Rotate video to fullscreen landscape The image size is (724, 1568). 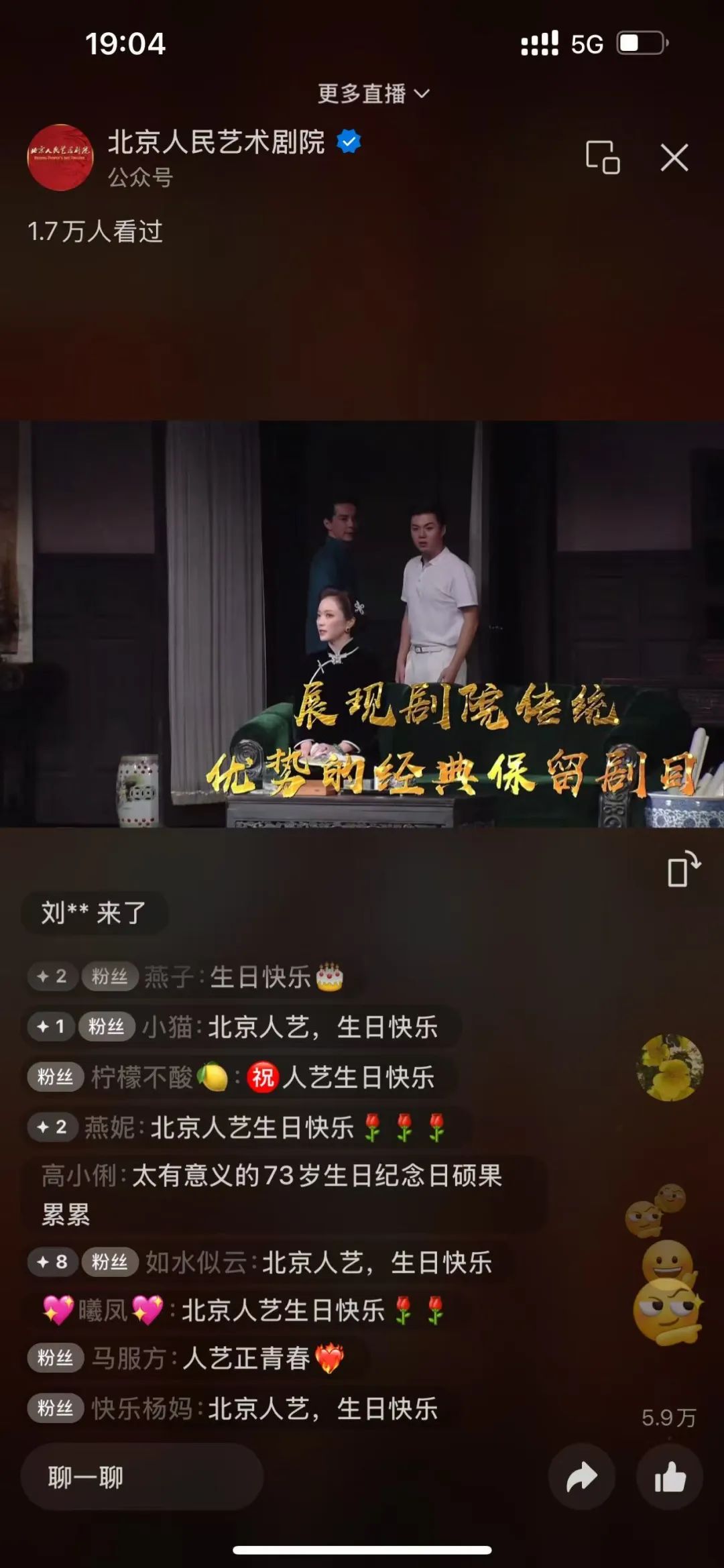[683, 871]
